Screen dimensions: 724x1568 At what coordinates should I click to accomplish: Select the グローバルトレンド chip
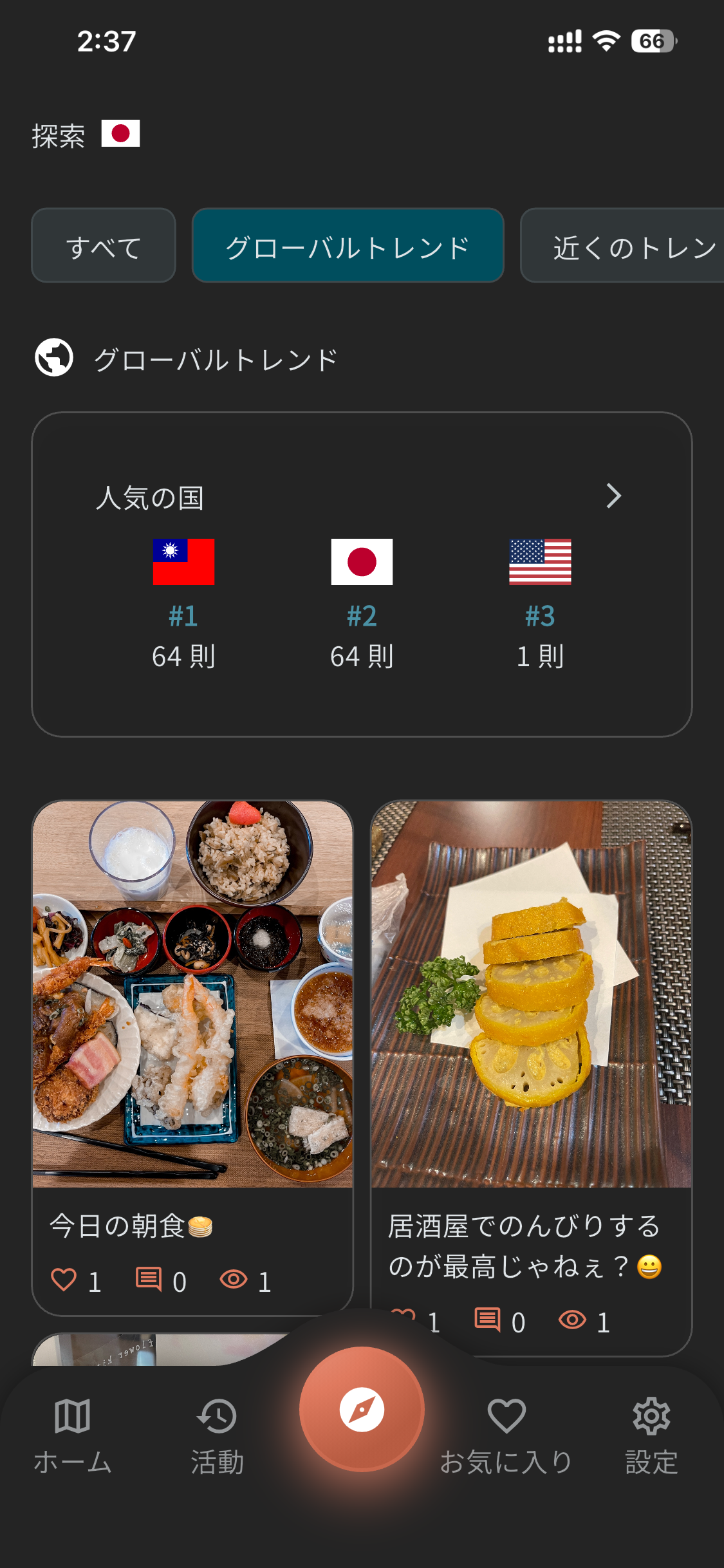[348, 246]
